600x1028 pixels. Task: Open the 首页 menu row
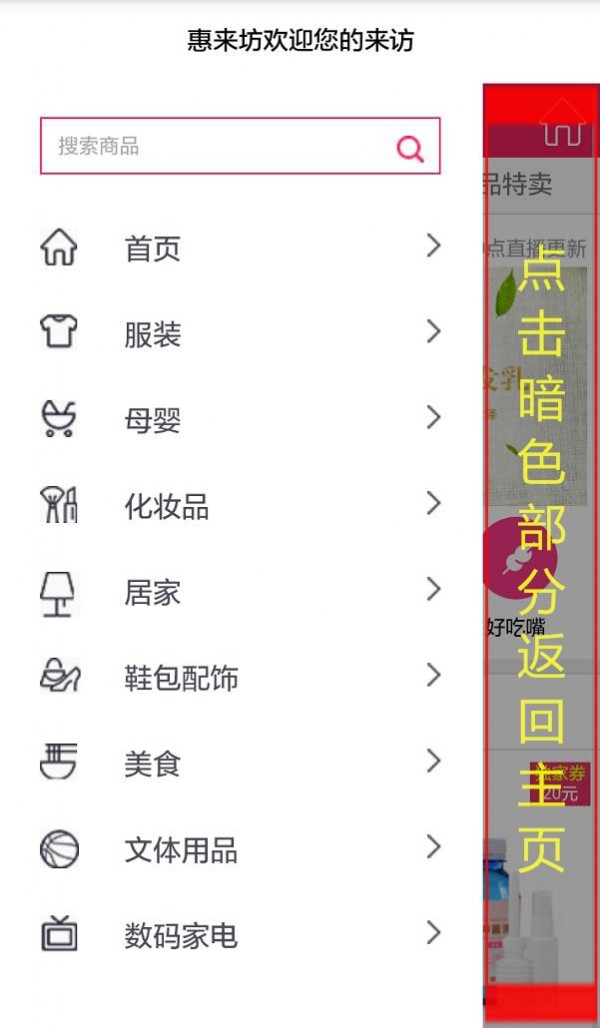point(240,248)
